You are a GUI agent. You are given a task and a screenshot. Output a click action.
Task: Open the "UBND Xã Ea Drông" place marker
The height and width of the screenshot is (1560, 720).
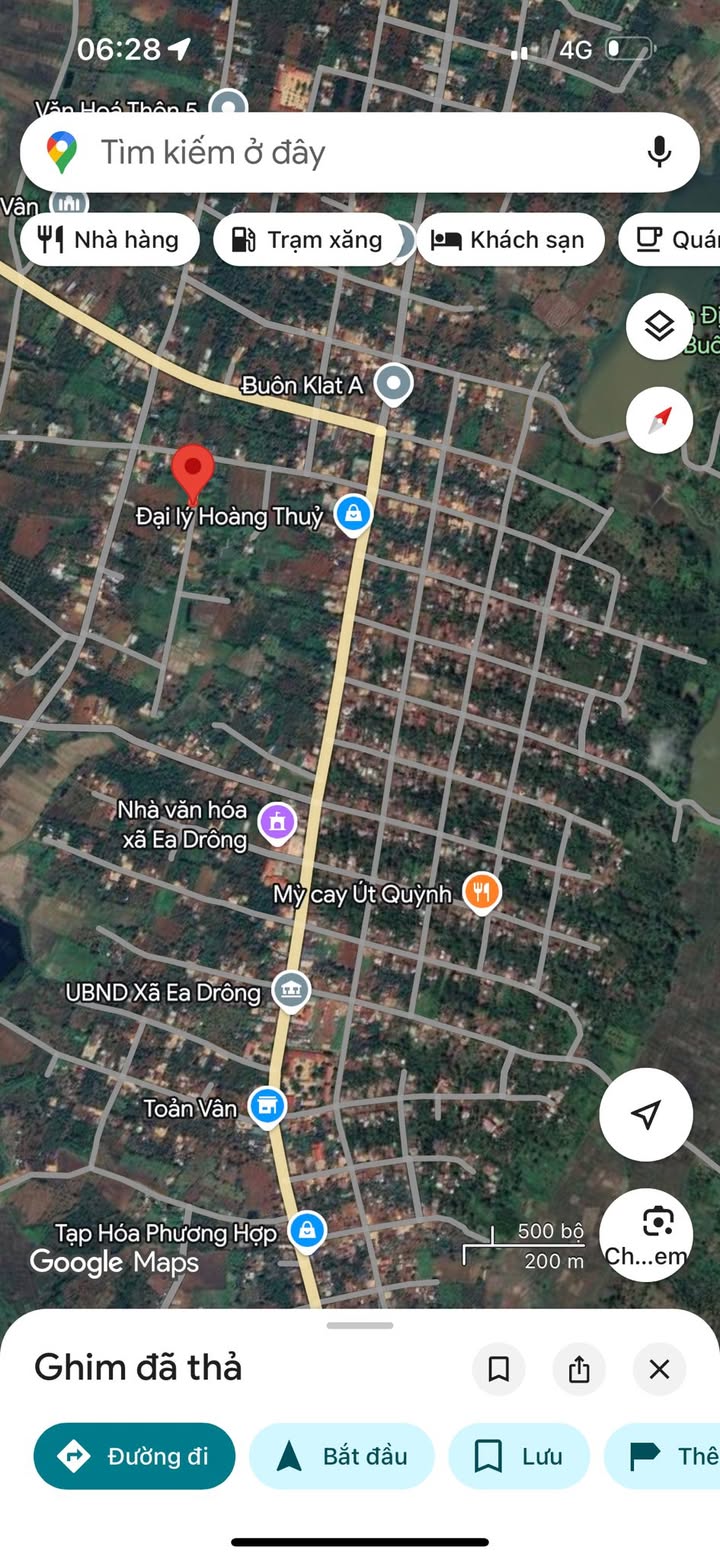[291, 991]
